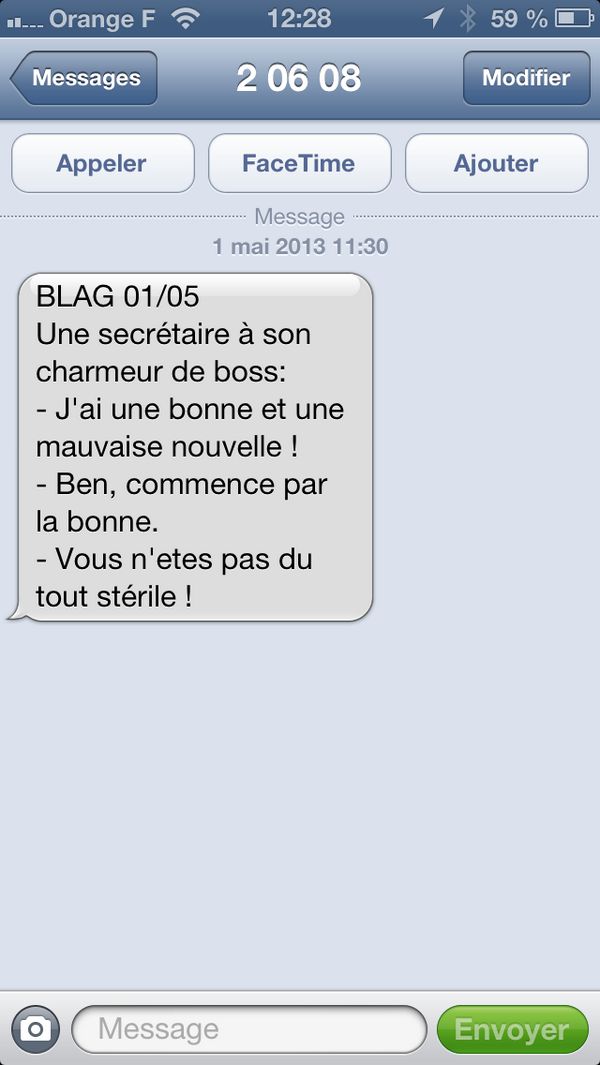This screenshot has width=600, height=1065.
Task: Go back to Messages list
Action: point(84,78)
